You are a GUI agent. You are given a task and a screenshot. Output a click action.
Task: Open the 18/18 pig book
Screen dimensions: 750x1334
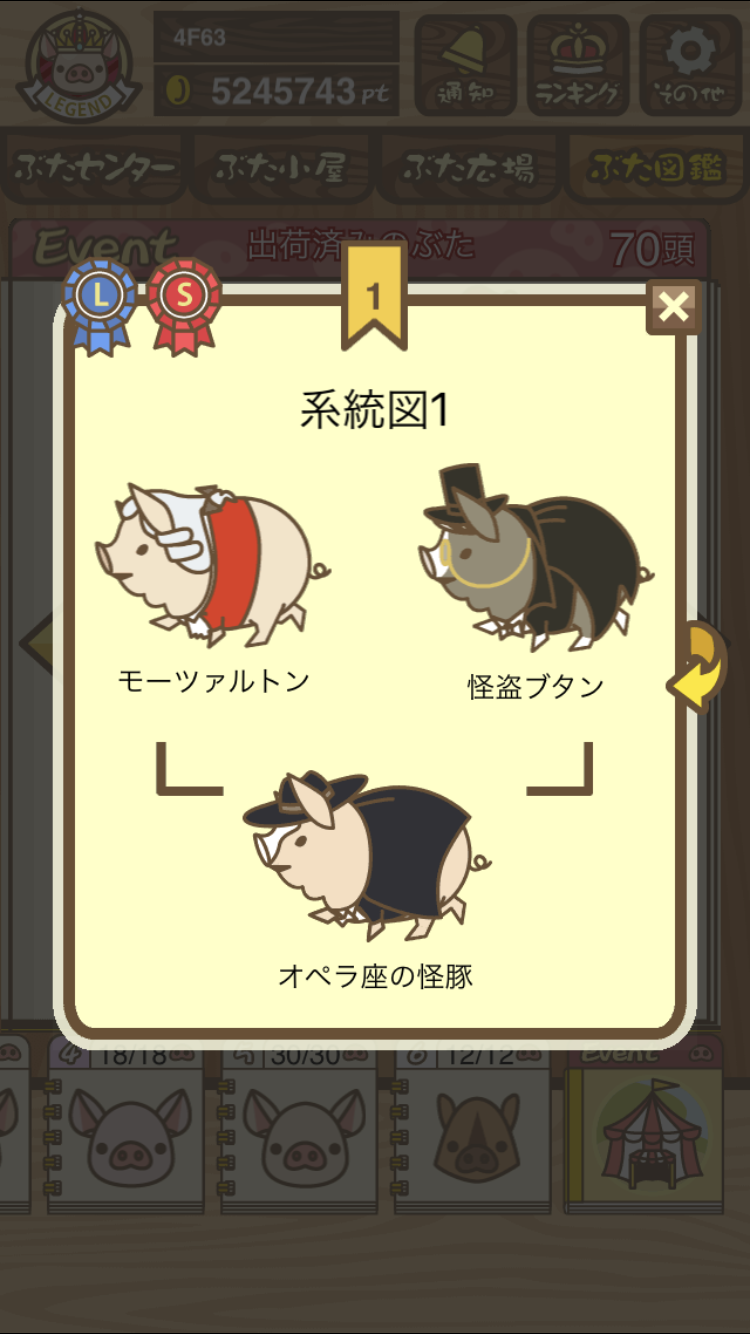pos(128,1130)
